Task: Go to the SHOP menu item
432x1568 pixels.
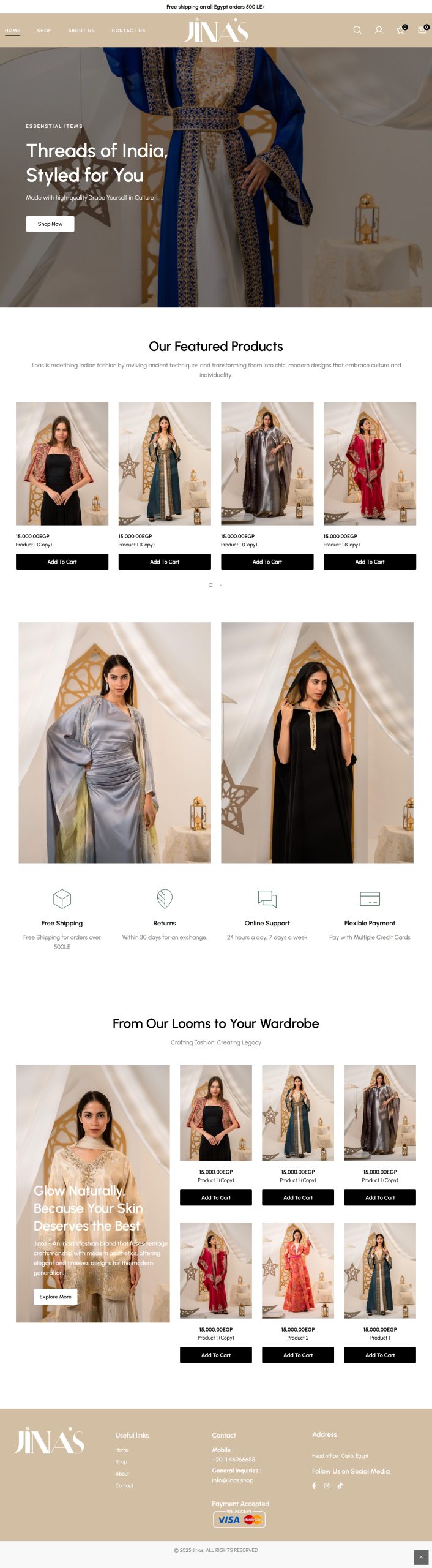Action: (44, 31)
